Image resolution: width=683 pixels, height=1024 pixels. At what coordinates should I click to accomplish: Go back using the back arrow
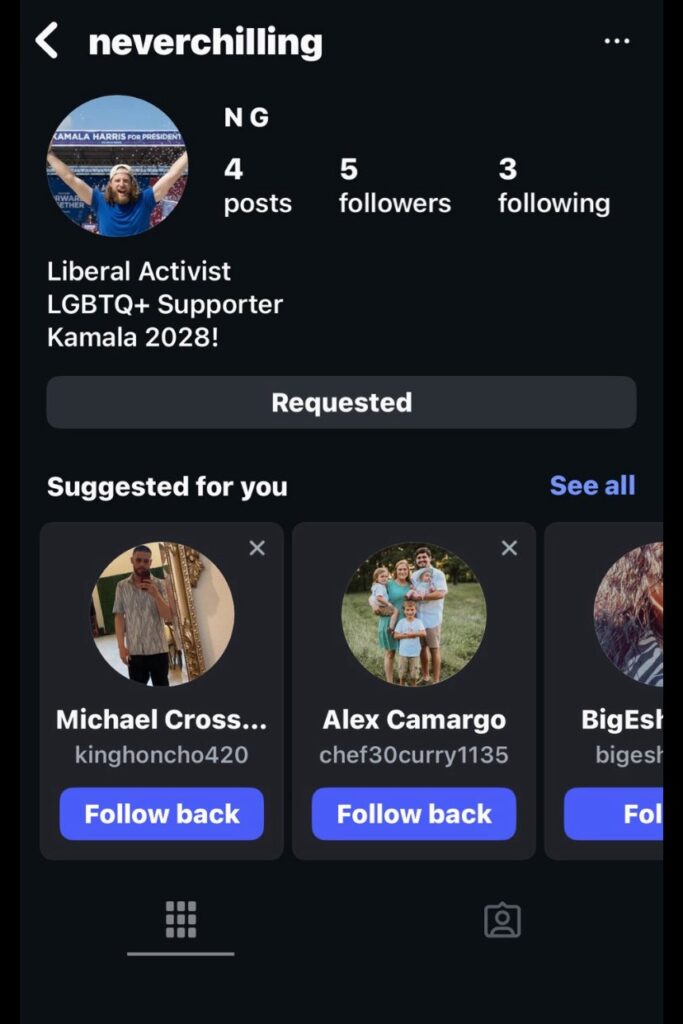[46, 42]
